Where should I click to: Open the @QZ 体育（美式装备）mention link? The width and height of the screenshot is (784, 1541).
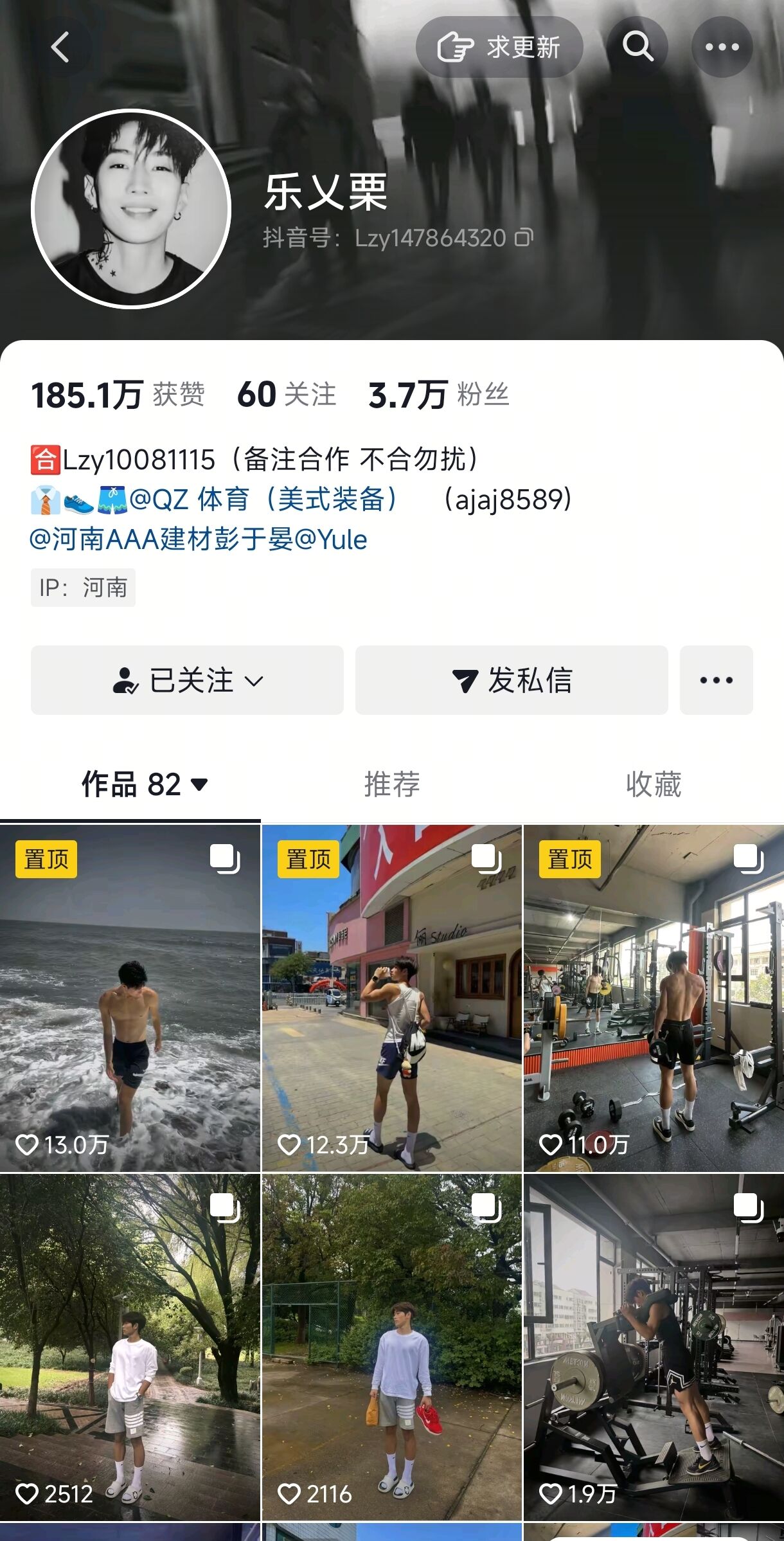coord(263,500)
